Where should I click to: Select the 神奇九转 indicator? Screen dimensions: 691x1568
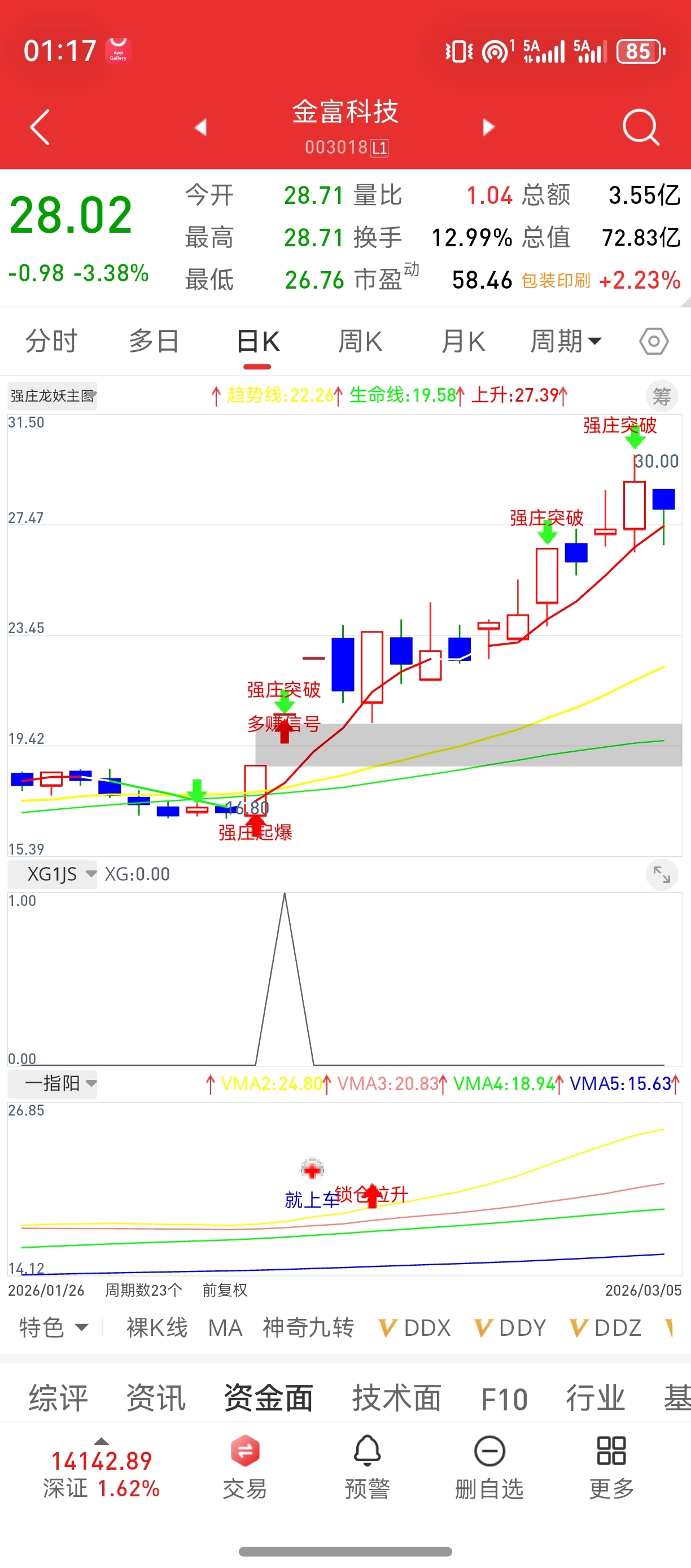(308, 1327)
